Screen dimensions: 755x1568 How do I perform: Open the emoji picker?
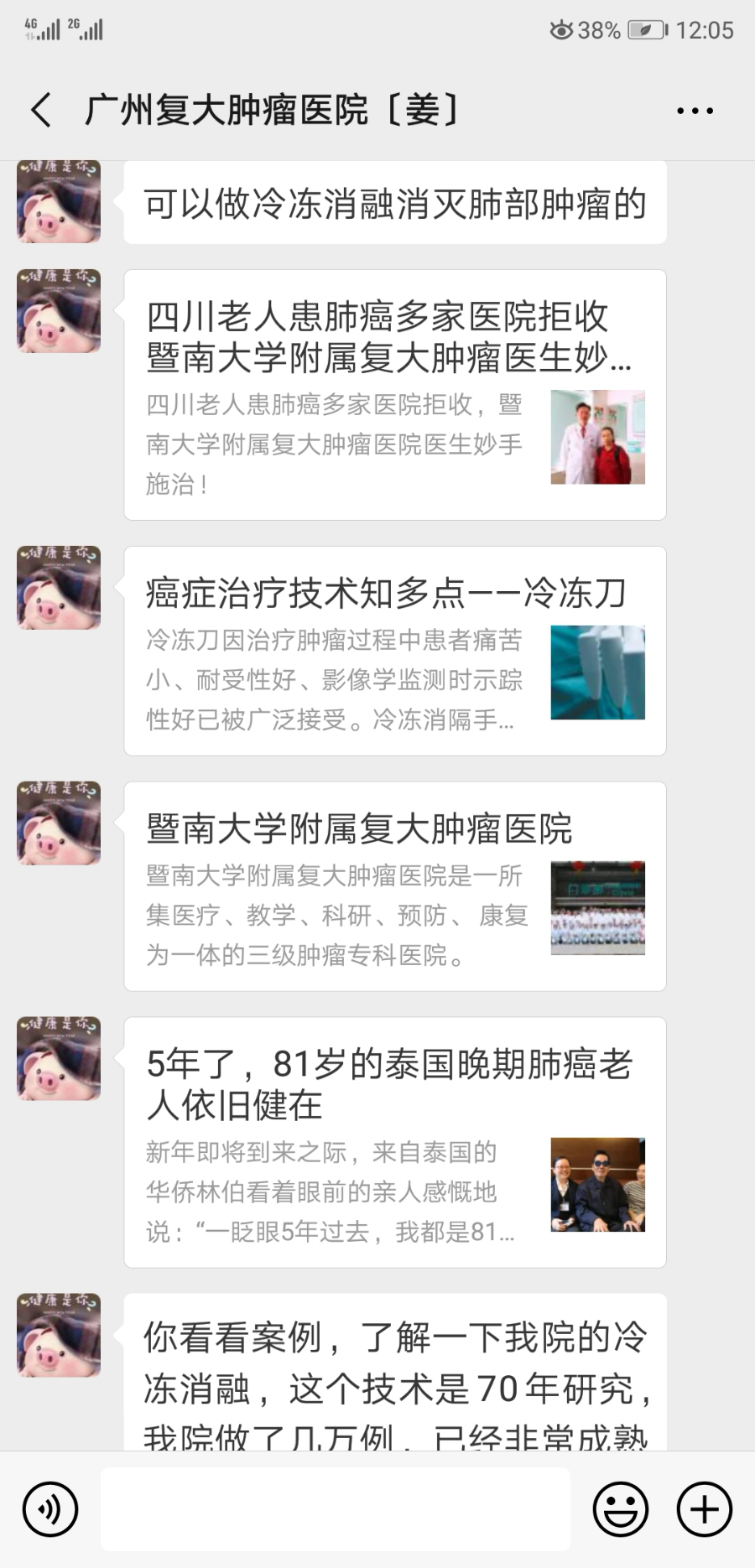(x=621, y=1509)
